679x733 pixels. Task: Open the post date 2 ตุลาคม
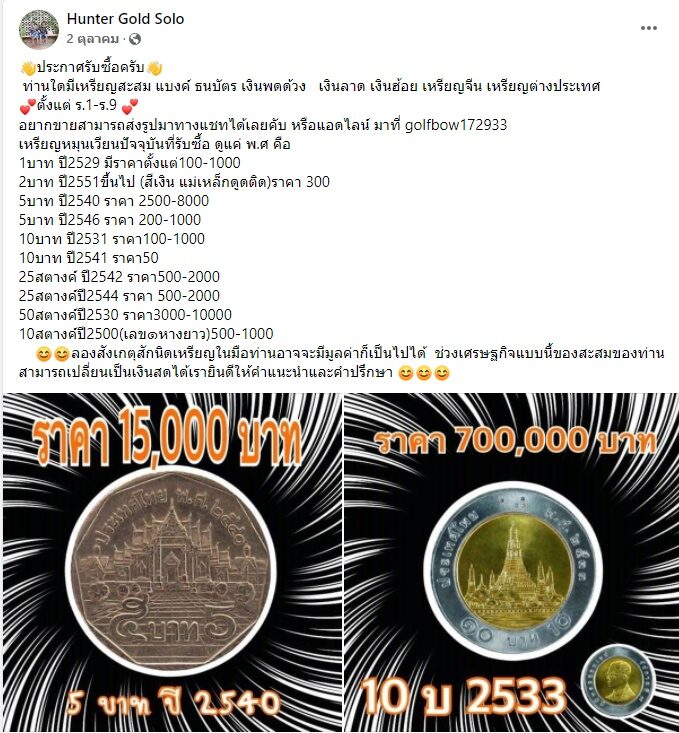(x=94, y=39)
